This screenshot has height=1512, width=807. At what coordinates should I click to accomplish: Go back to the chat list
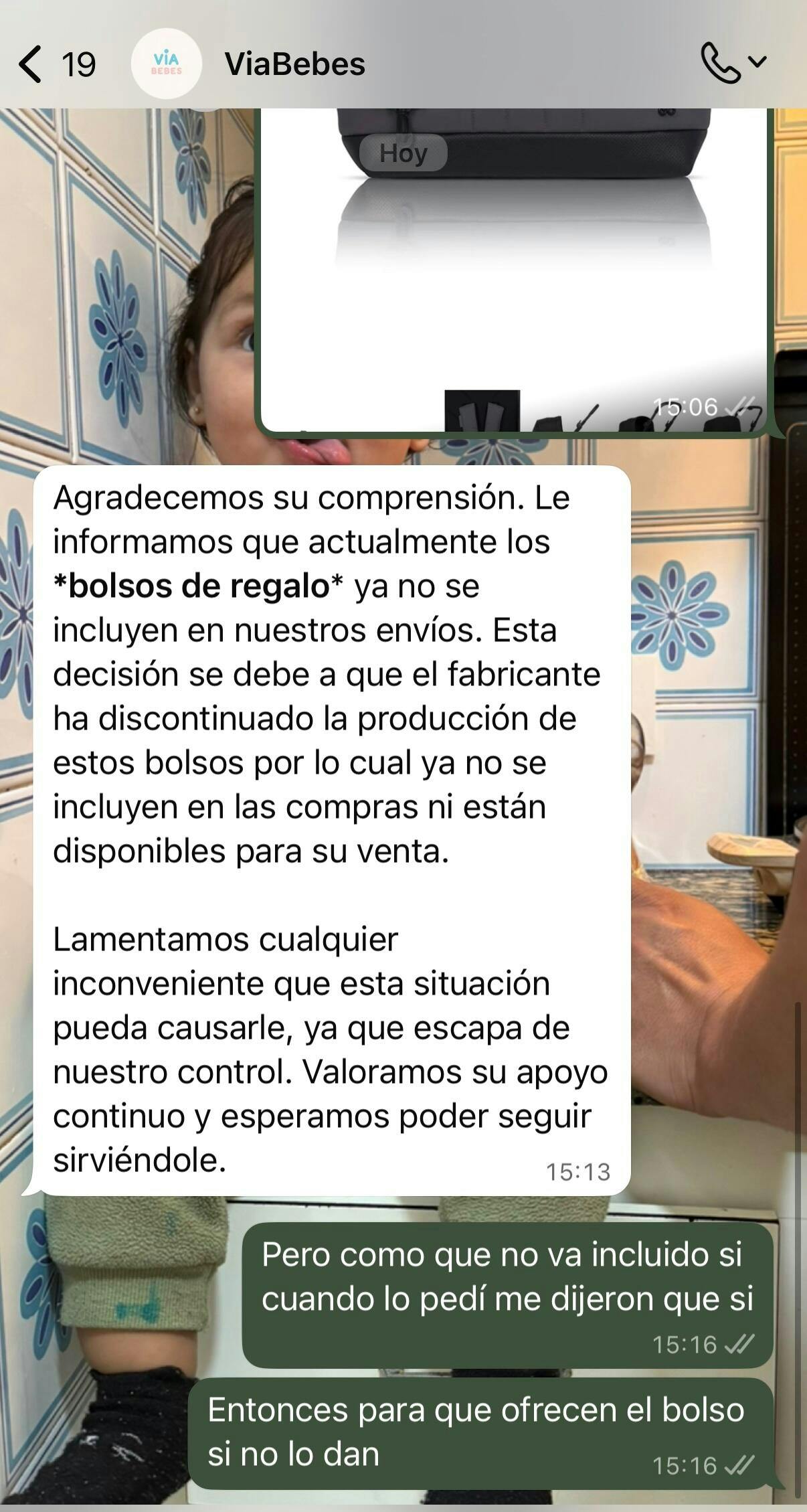coord(31,64)
